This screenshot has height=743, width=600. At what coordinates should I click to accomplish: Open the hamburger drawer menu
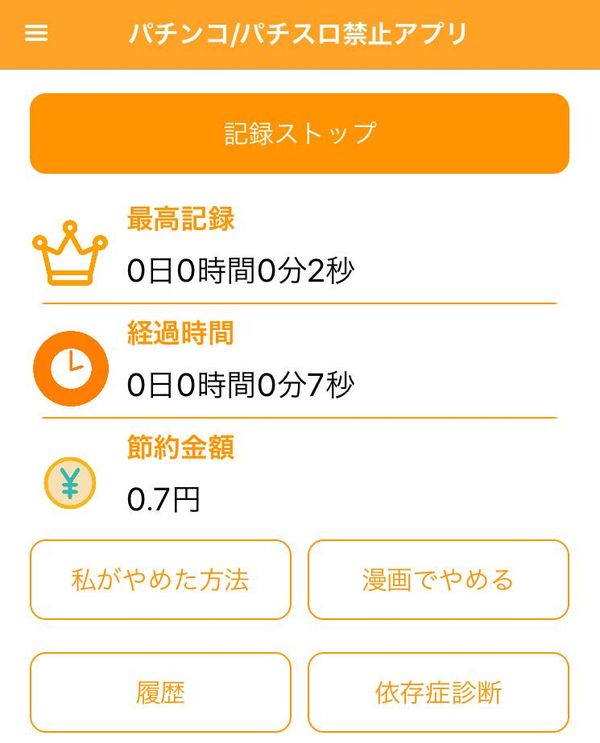[x=36, y=33]
